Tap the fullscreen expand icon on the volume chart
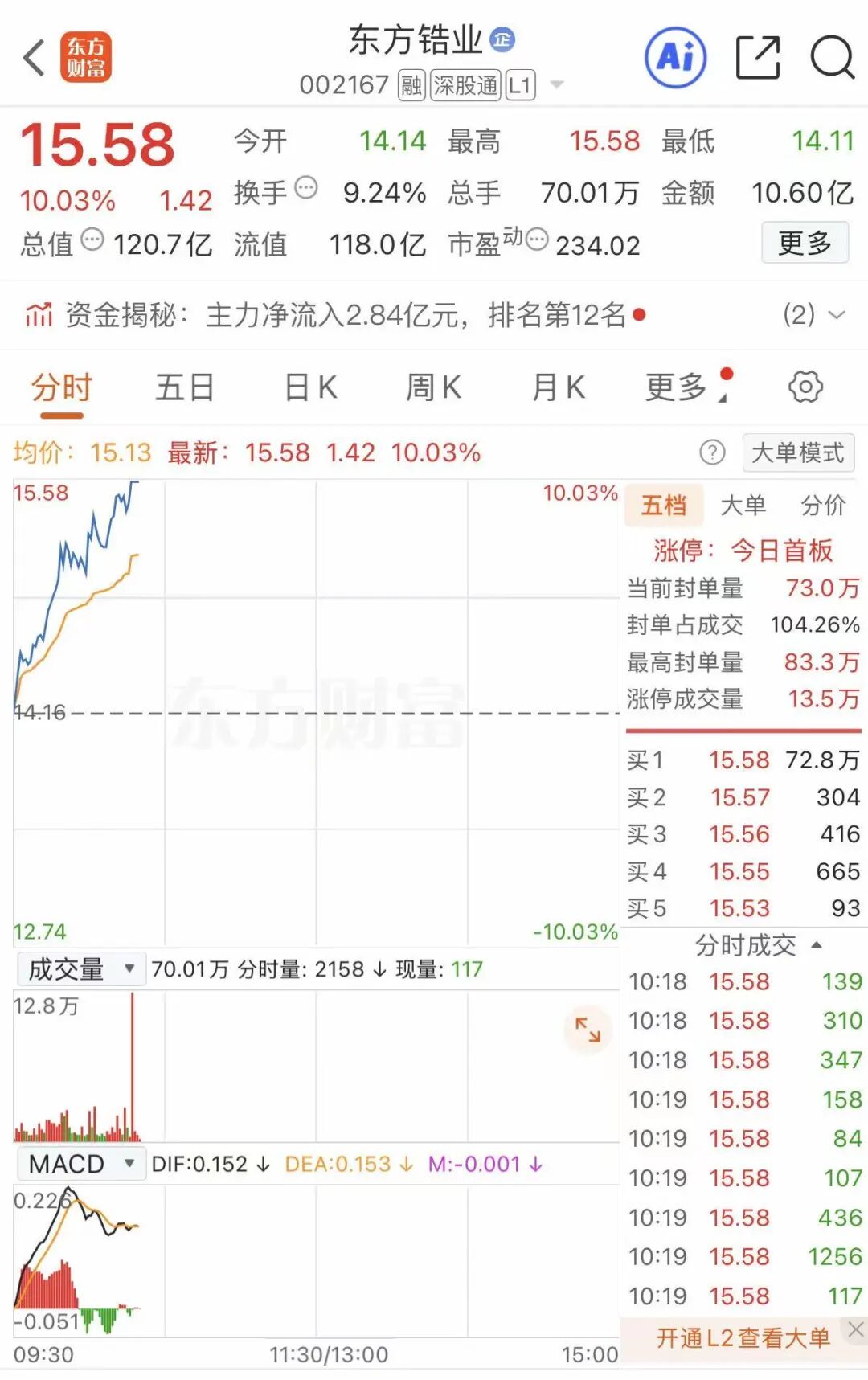 pos(589,1030)
